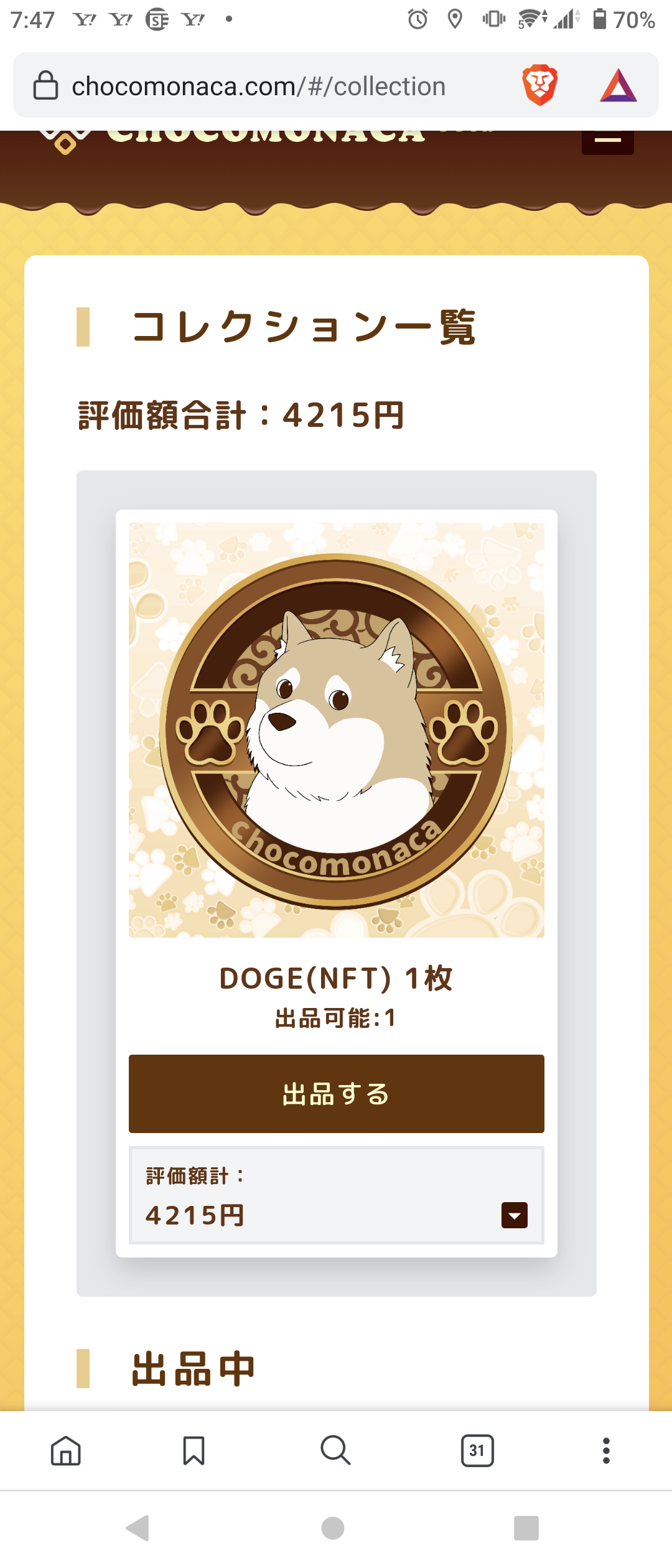
Task: Go to the browser home page
Action: pyautogui.click(x=66, y=1450)
